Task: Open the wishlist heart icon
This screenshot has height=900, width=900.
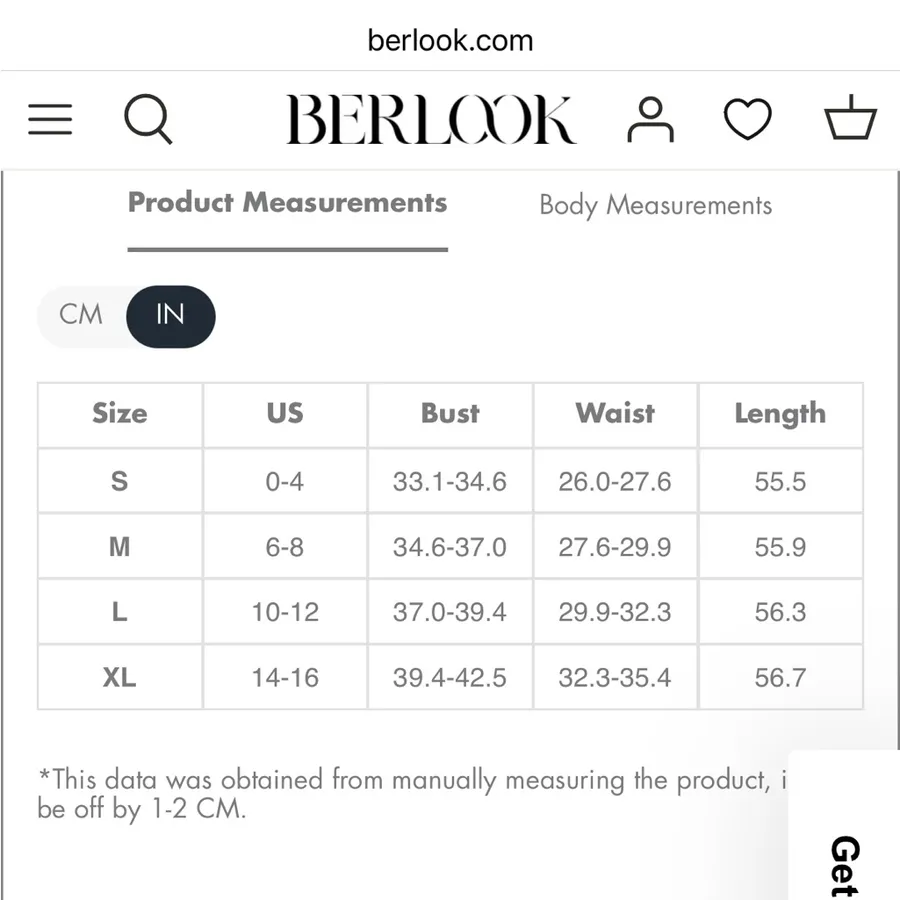Action: pyautogui.click(x=747, y=119)
